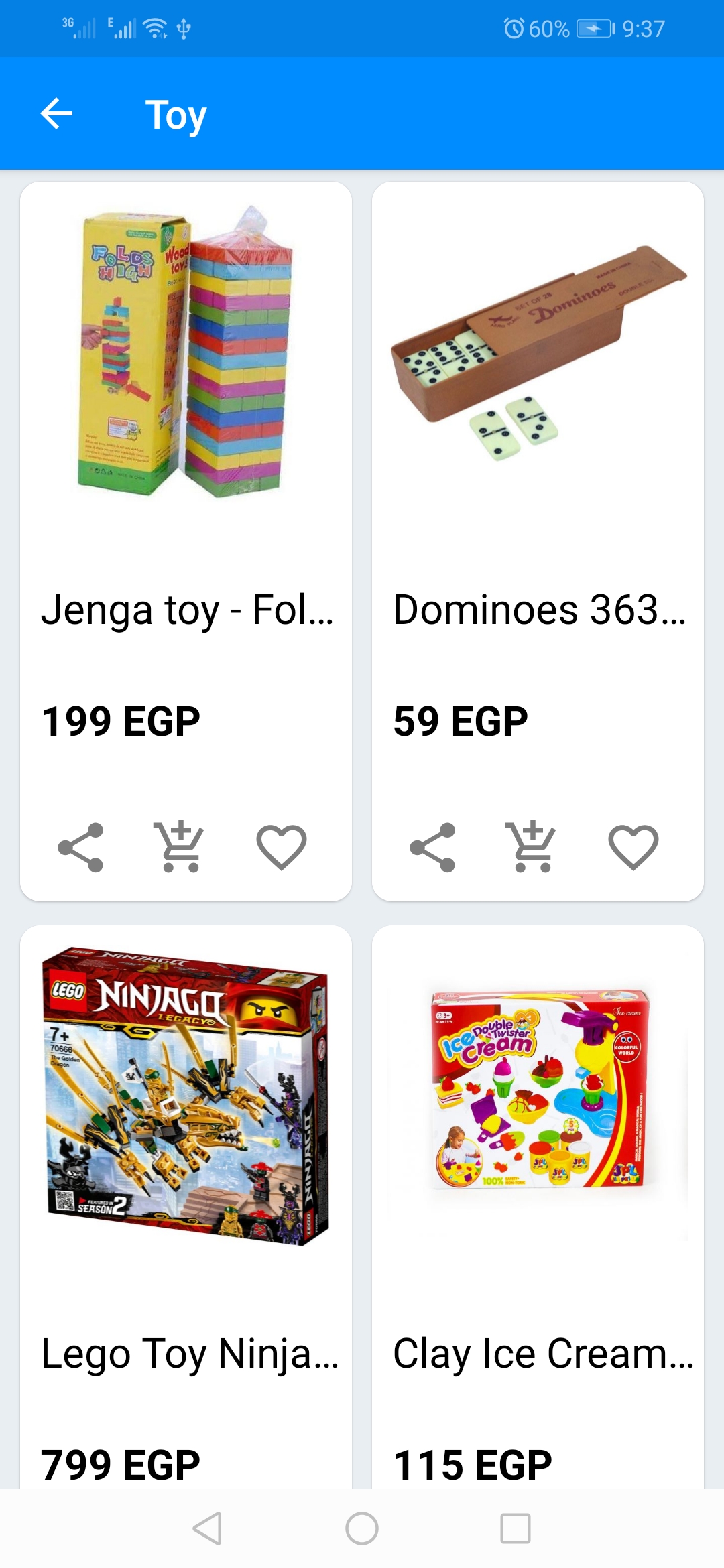Add Dominoes to the wishlist
724x1568 pixels.
(x=633, y=847)
